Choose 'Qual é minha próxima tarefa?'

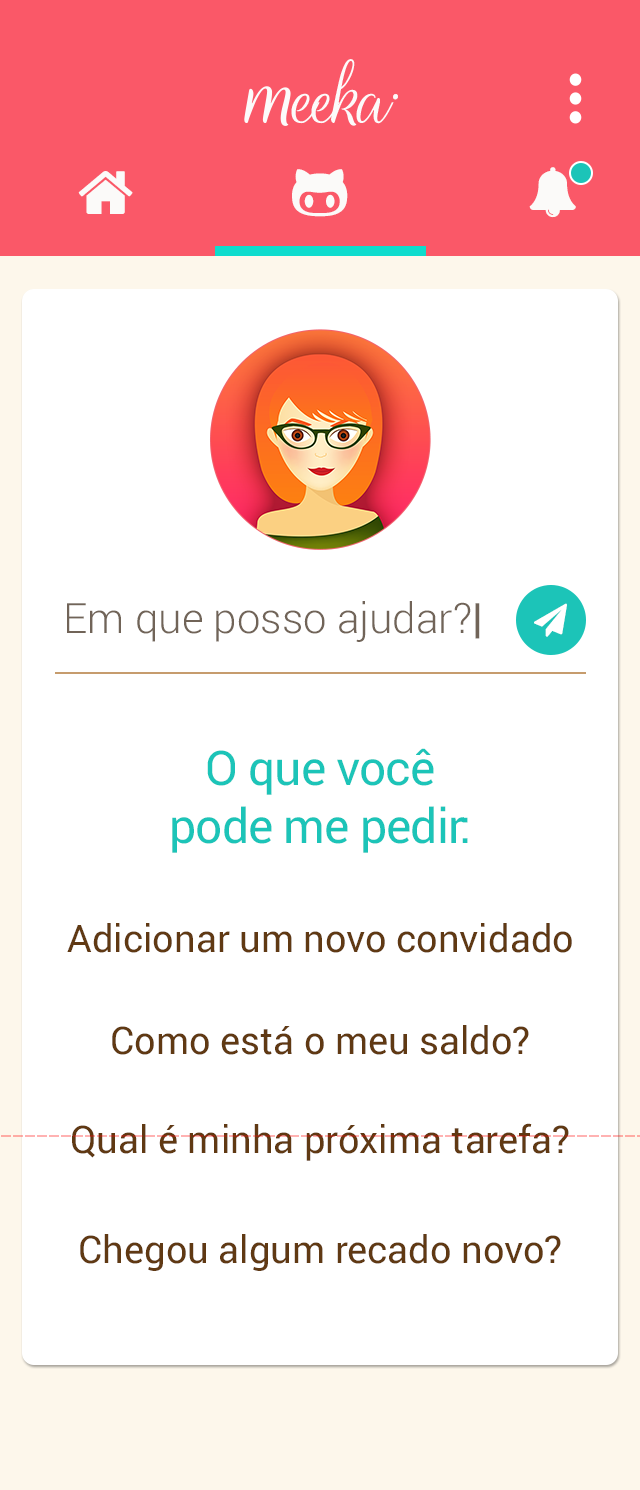tap(320, 1140)
